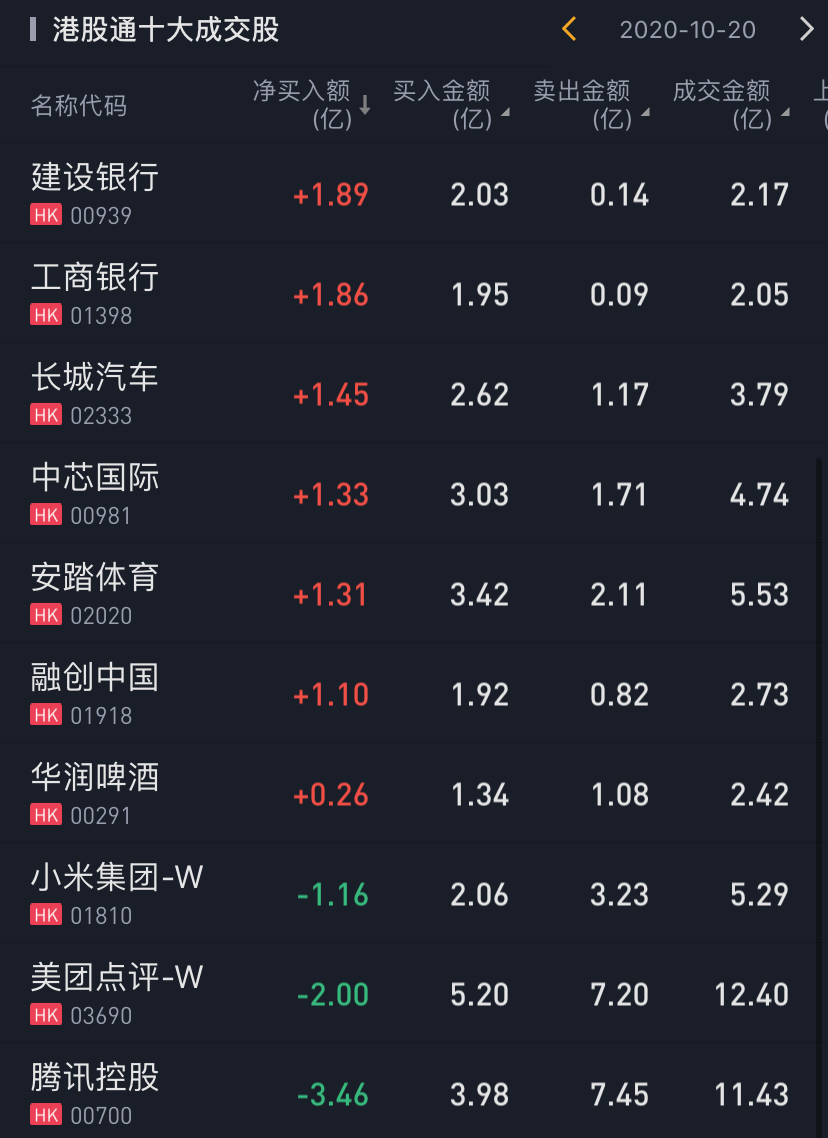Open 工商银行 stock details
The height and width of the screenshot is (1138, 828).
(96, 292)
